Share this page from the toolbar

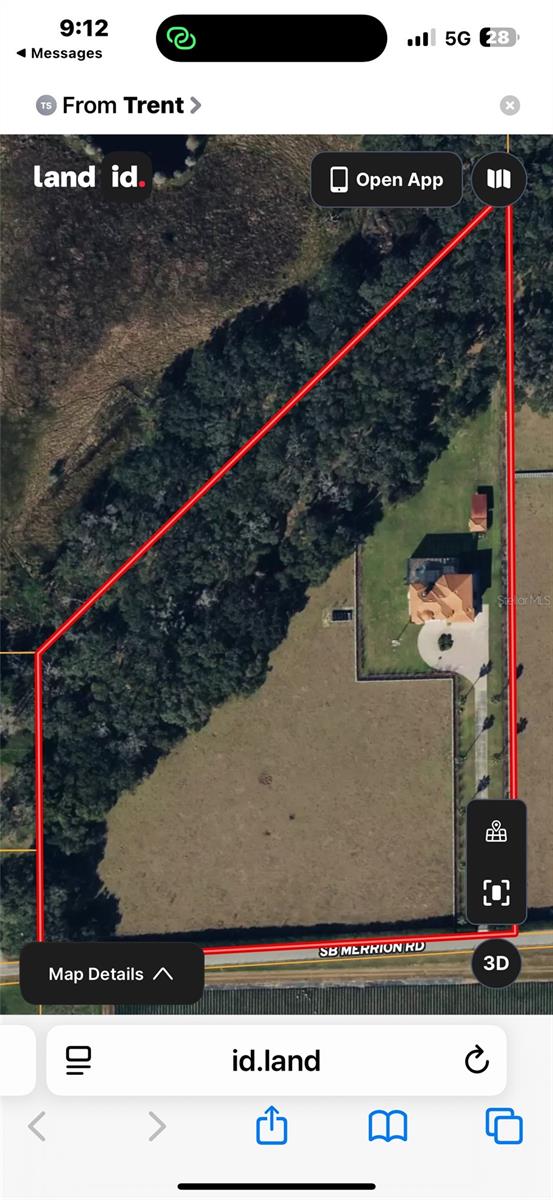pyautogui.click(x=272, y=1127)
